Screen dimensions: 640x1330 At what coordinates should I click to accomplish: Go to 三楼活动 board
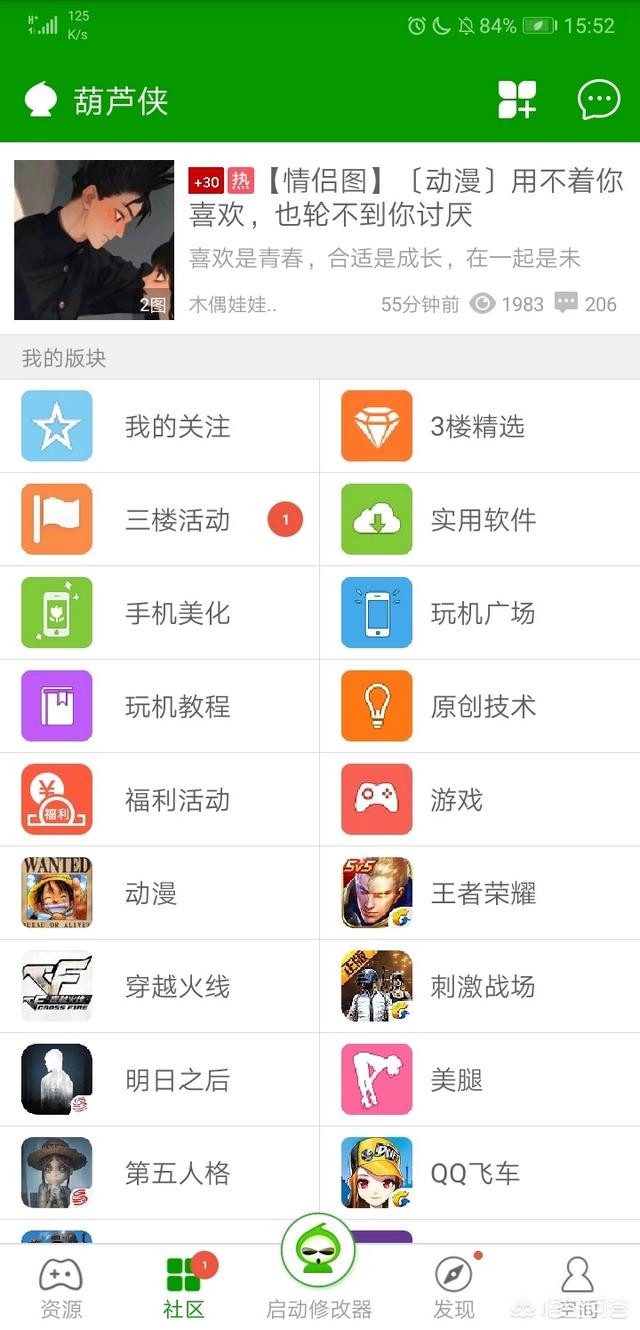coord(160,520)
